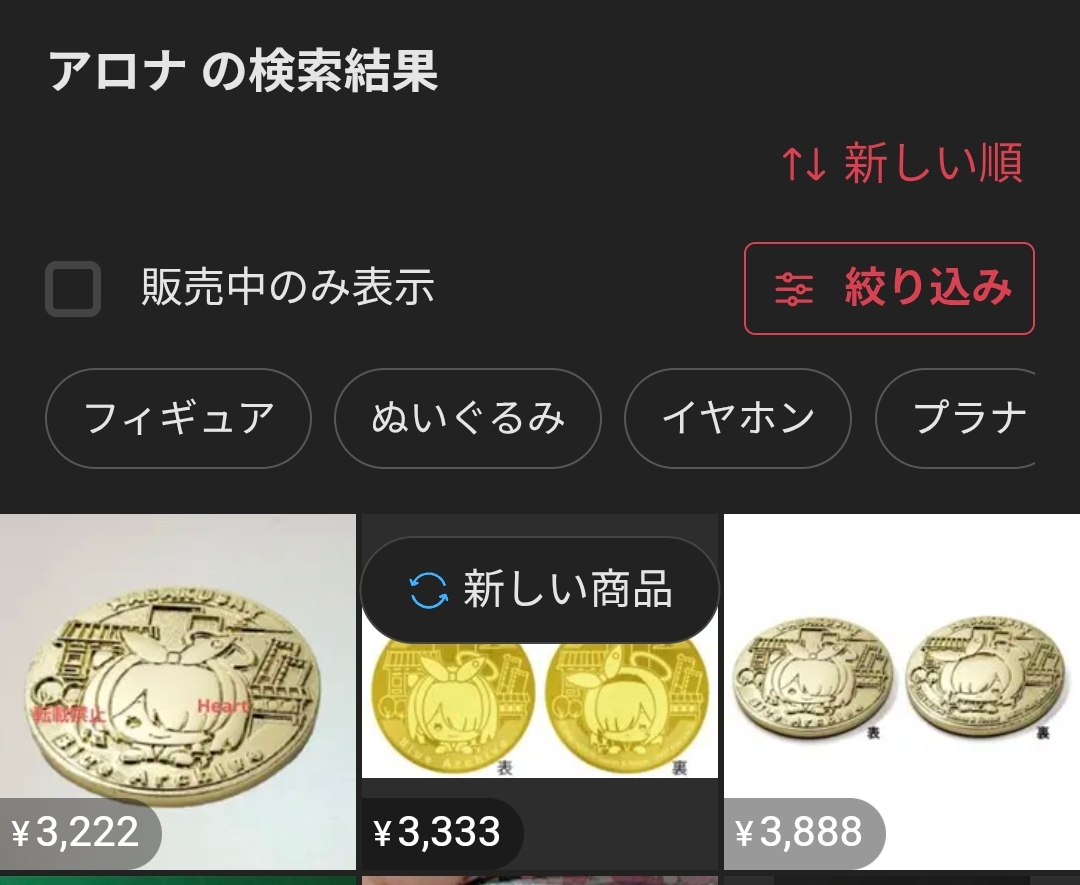Change sort order from 新しい順
Viewport: 1080px width, 885px height.
(902, 163)
